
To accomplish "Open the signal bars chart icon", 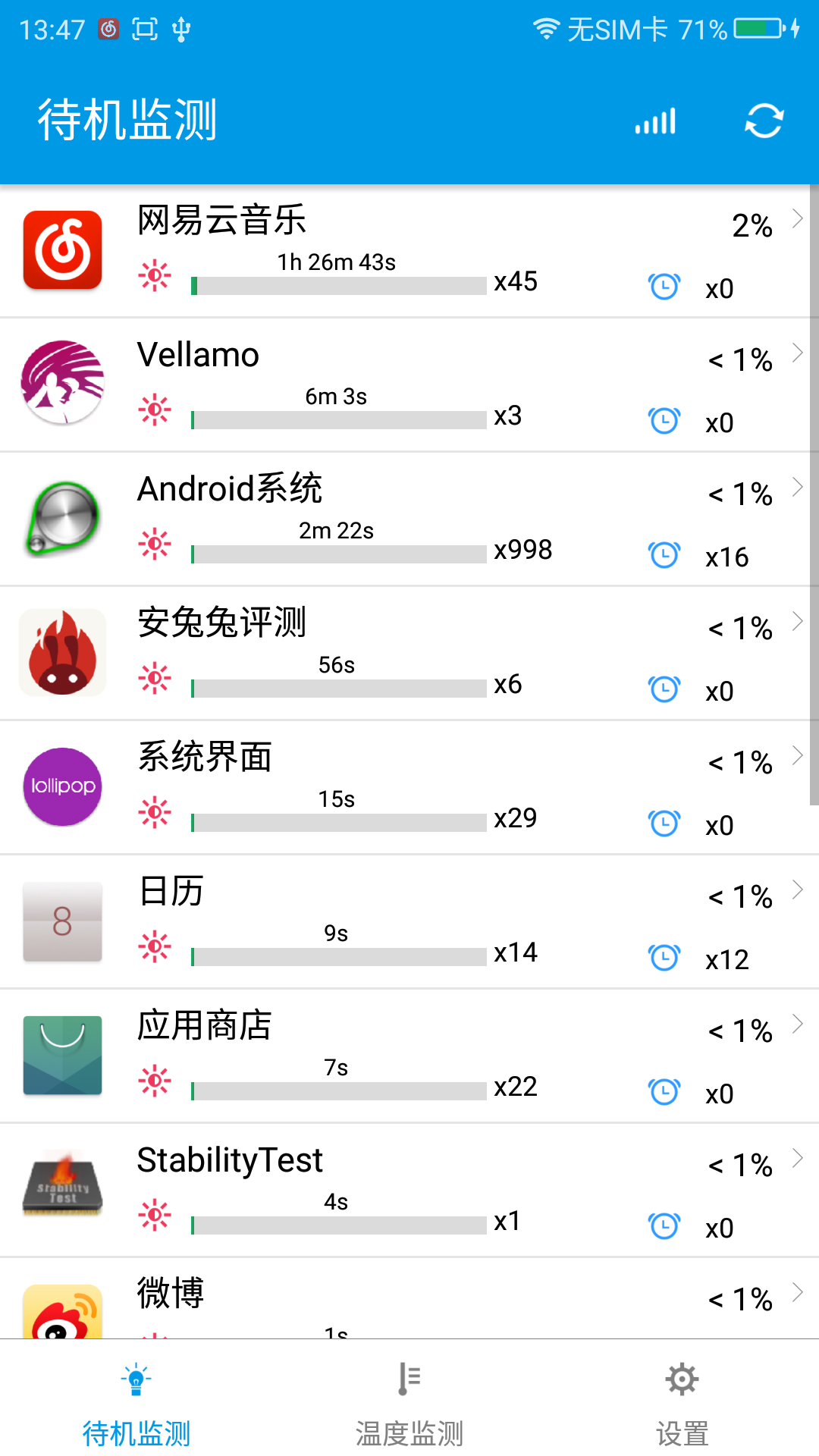I will click(x=655, y=121).
